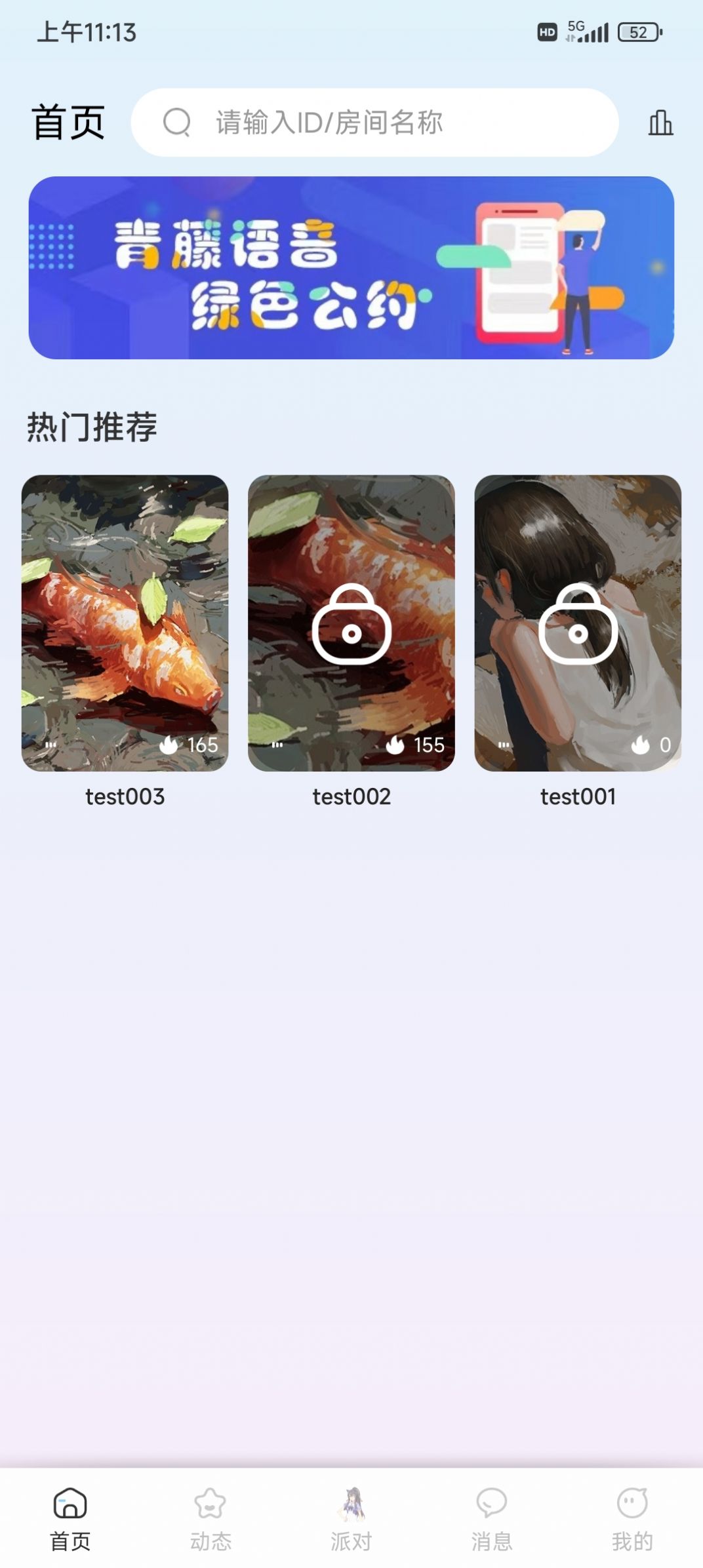The height and width of the screenshot is (1568, 703).
Task: Tap the ID/room name search field
Action: [x=374, y=123]
